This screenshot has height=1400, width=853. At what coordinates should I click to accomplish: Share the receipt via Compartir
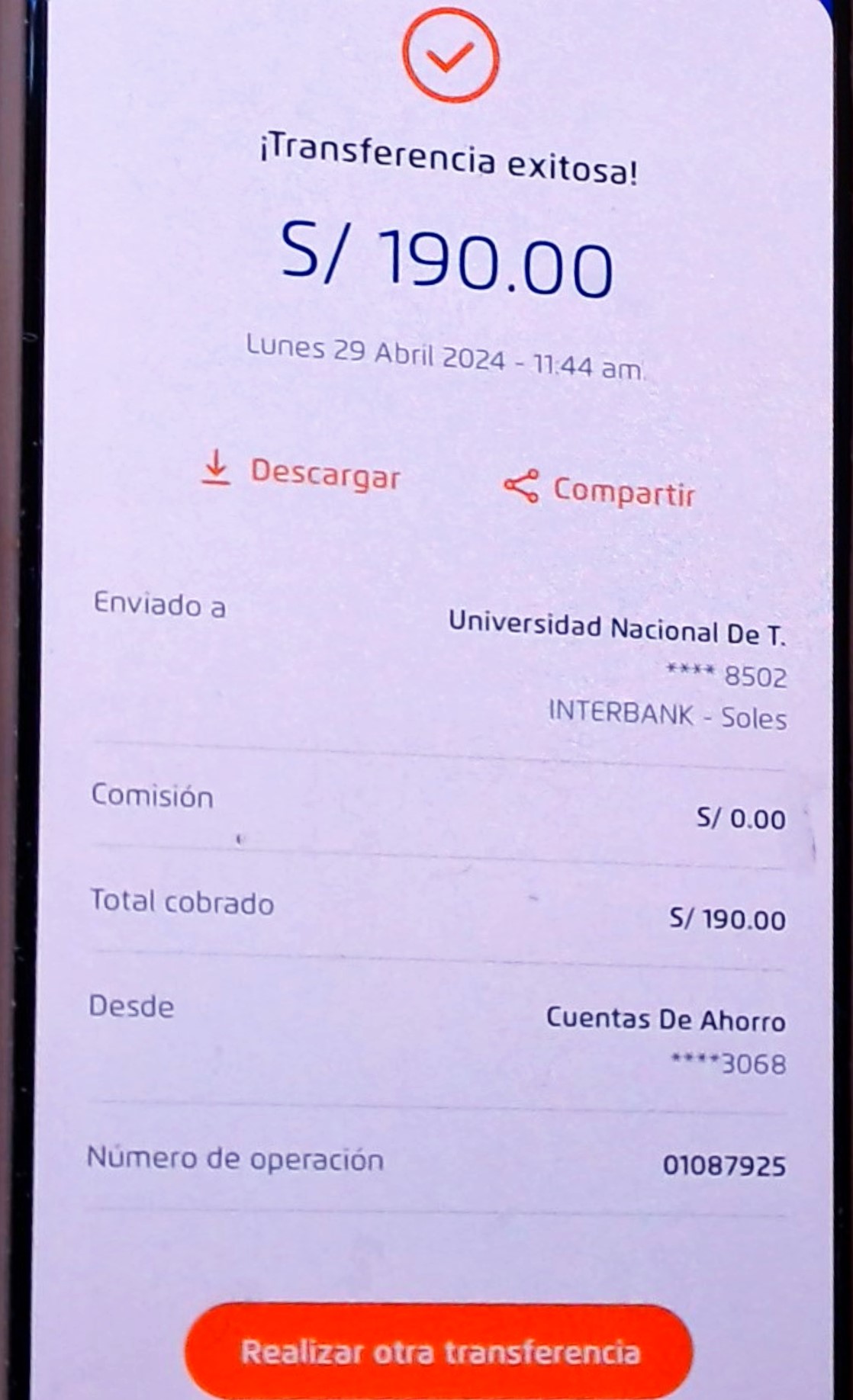click(599, 490)
